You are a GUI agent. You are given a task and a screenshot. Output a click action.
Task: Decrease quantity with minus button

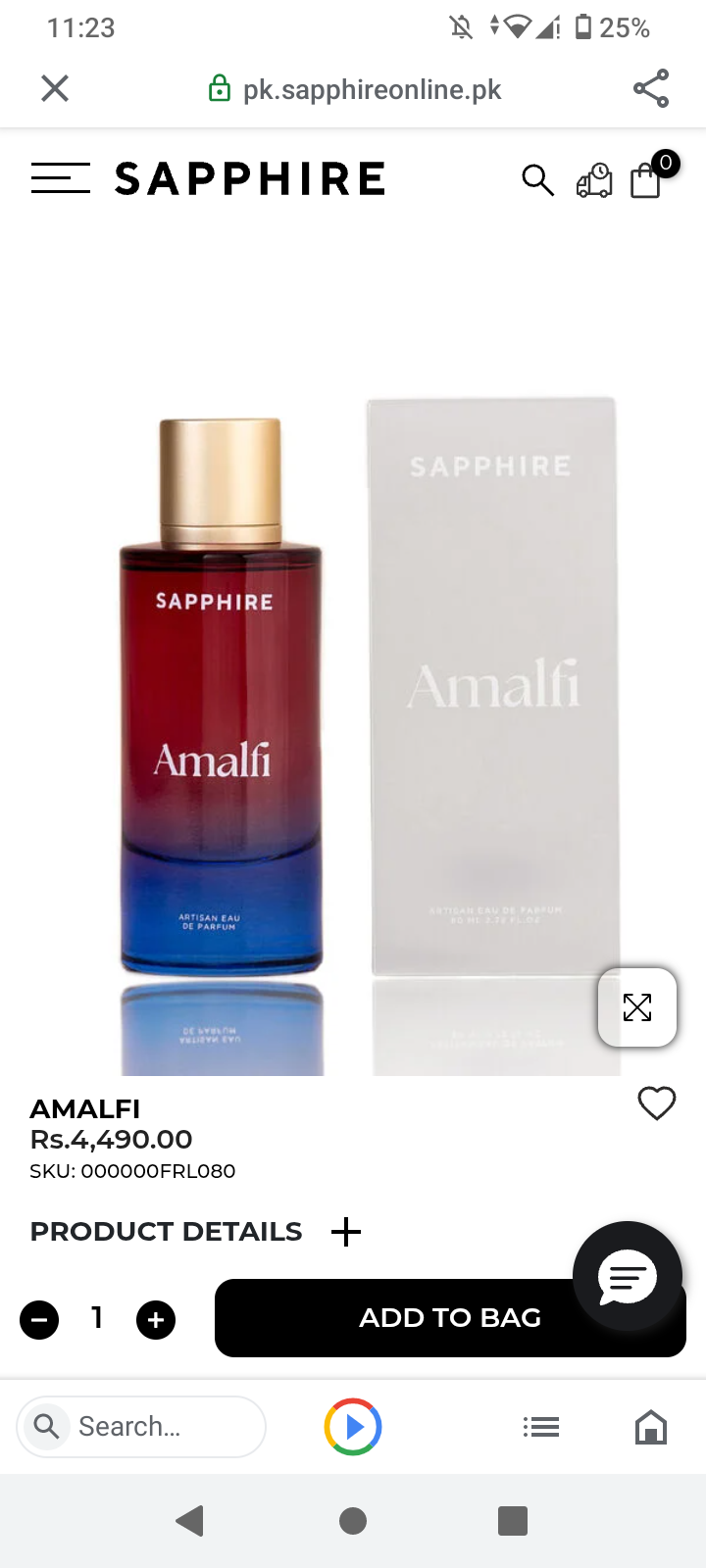(x=39, y=1320)
